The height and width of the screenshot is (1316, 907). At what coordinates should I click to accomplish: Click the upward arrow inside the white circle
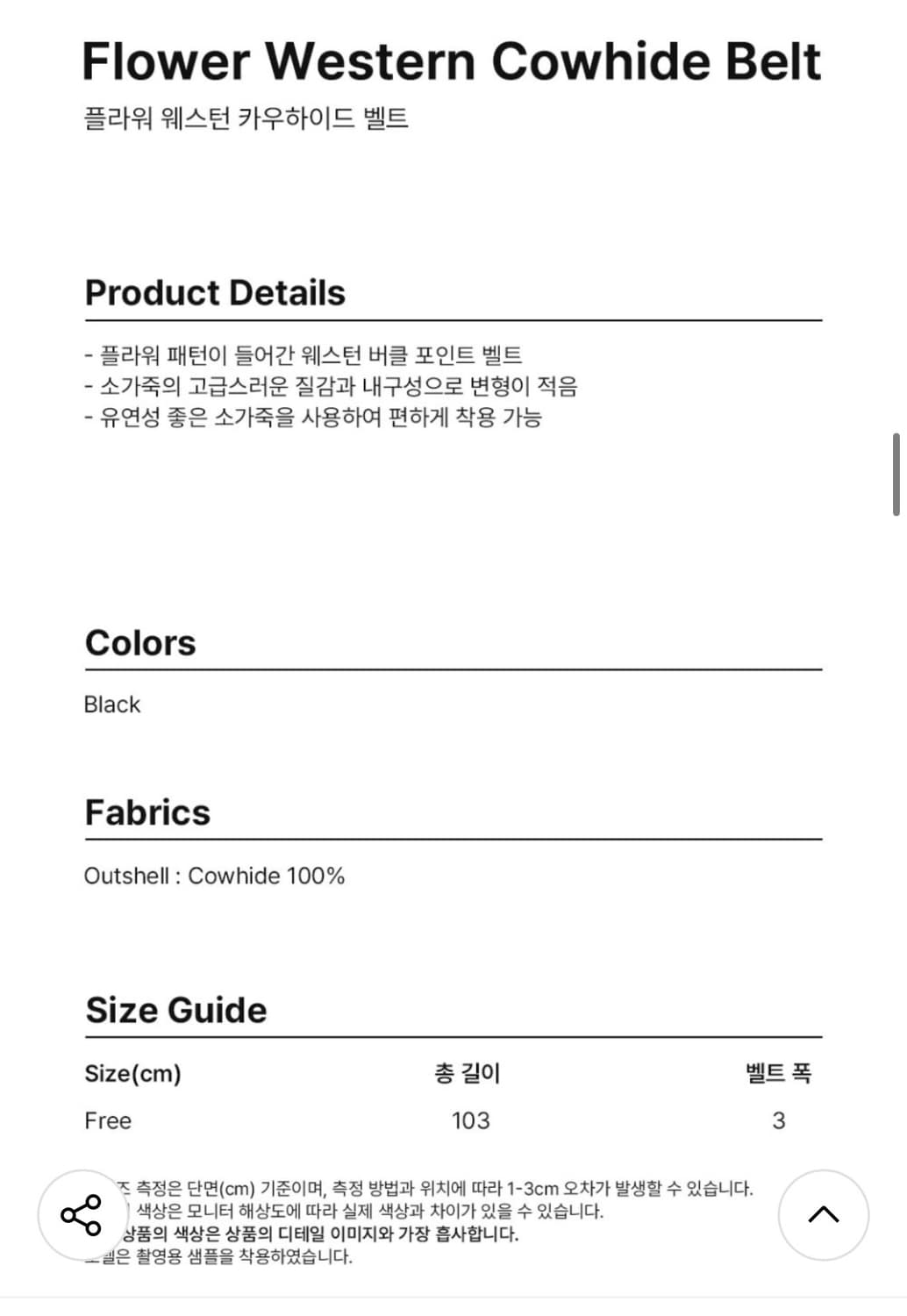[x=823, y=1213]
